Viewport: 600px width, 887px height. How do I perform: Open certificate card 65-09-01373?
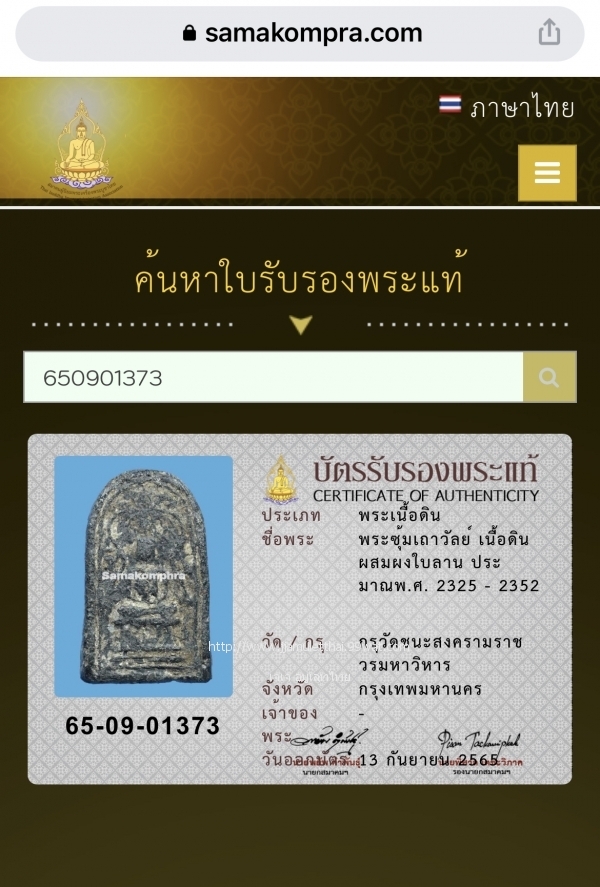pyautogui.click(x=299, y=608)
